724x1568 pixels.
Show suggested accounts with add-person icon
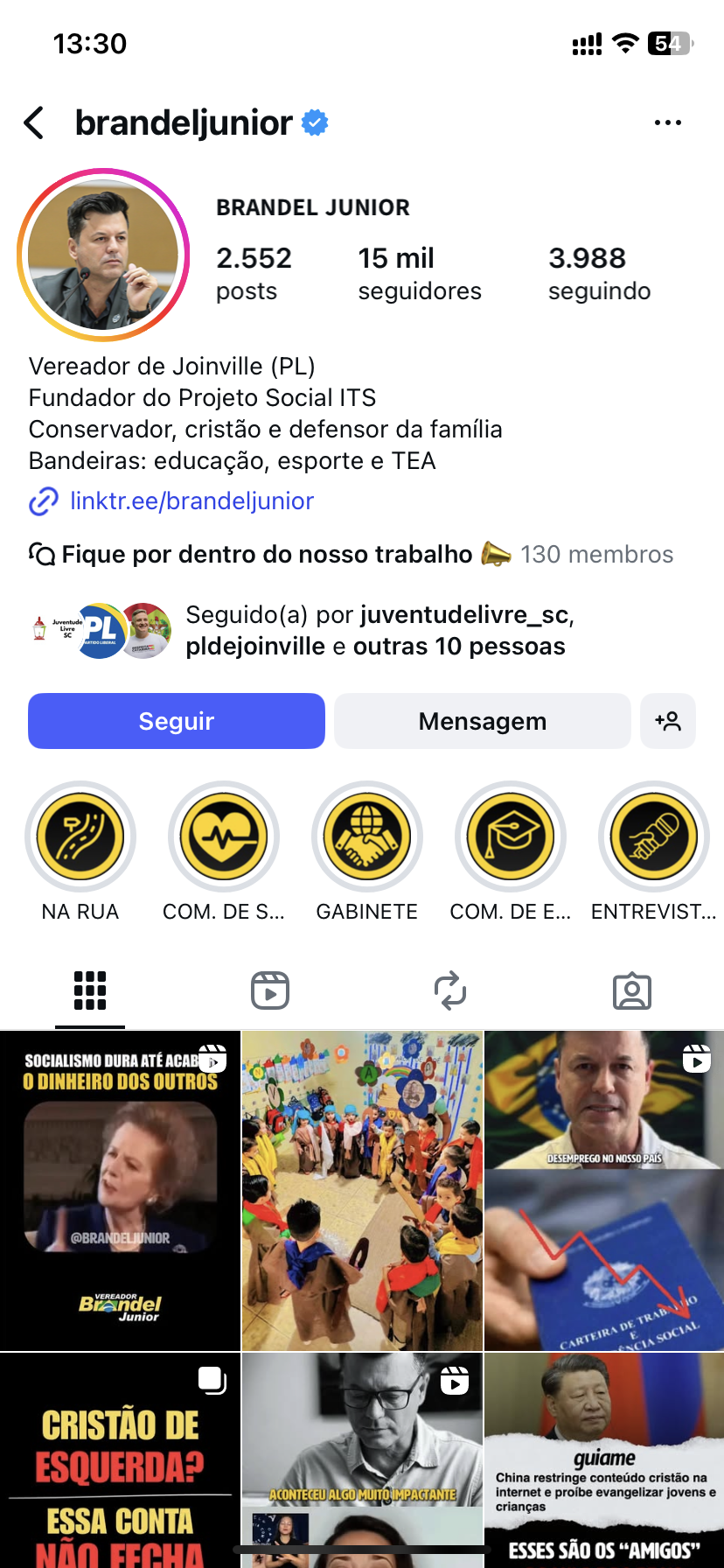[668, 721]
